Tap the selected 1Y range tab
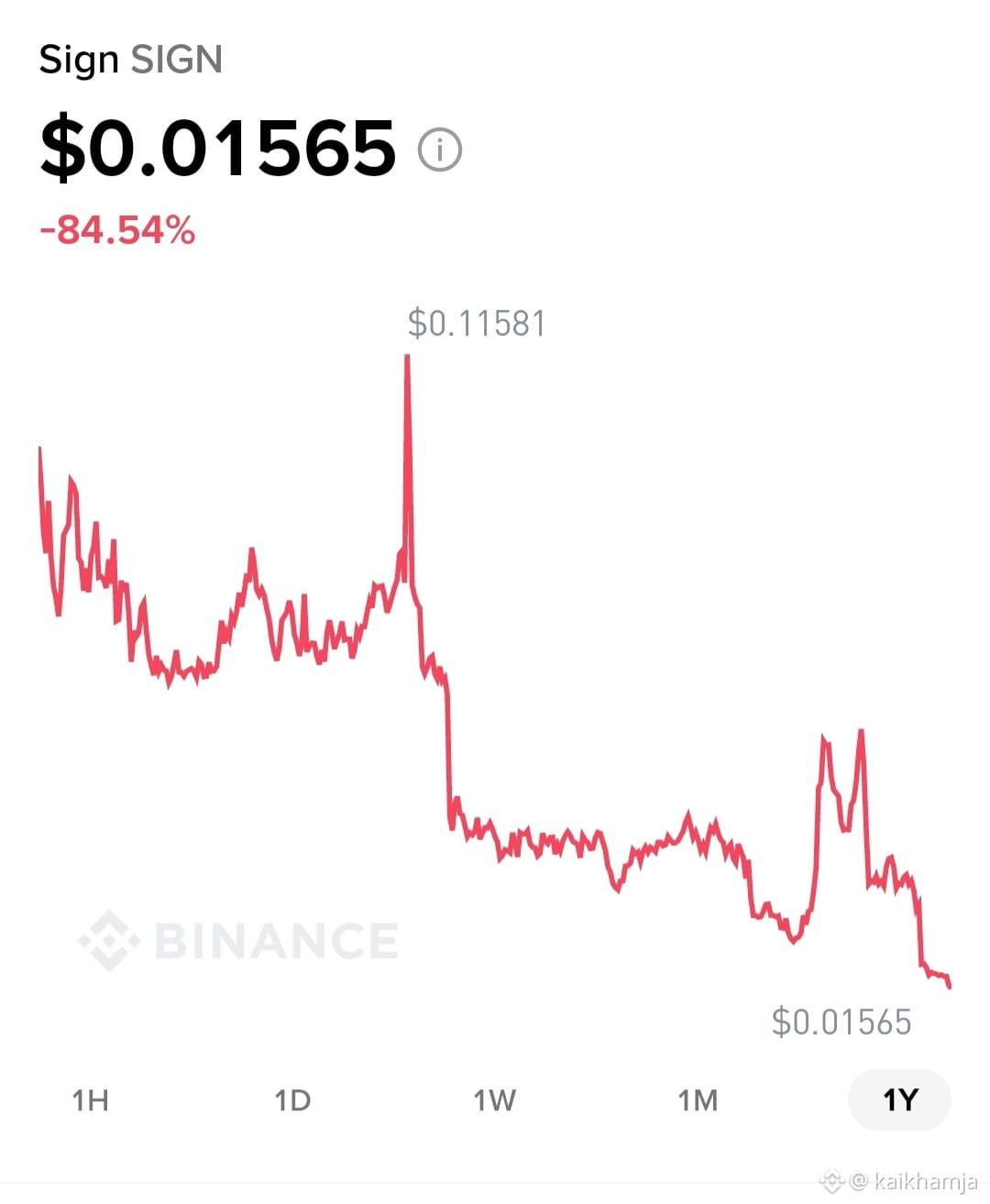 899,1099
